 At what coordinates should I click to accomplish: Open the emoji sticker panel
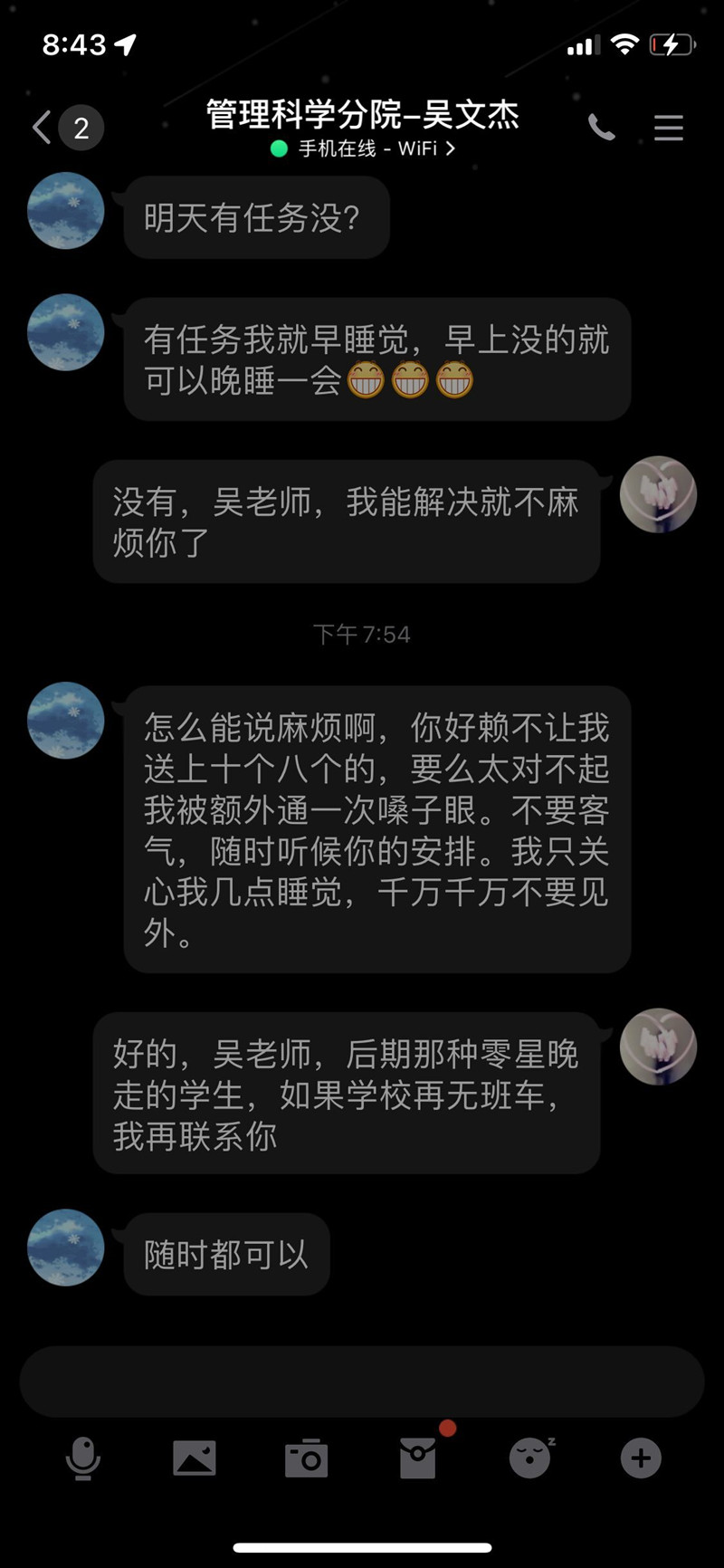[530, 1458]
